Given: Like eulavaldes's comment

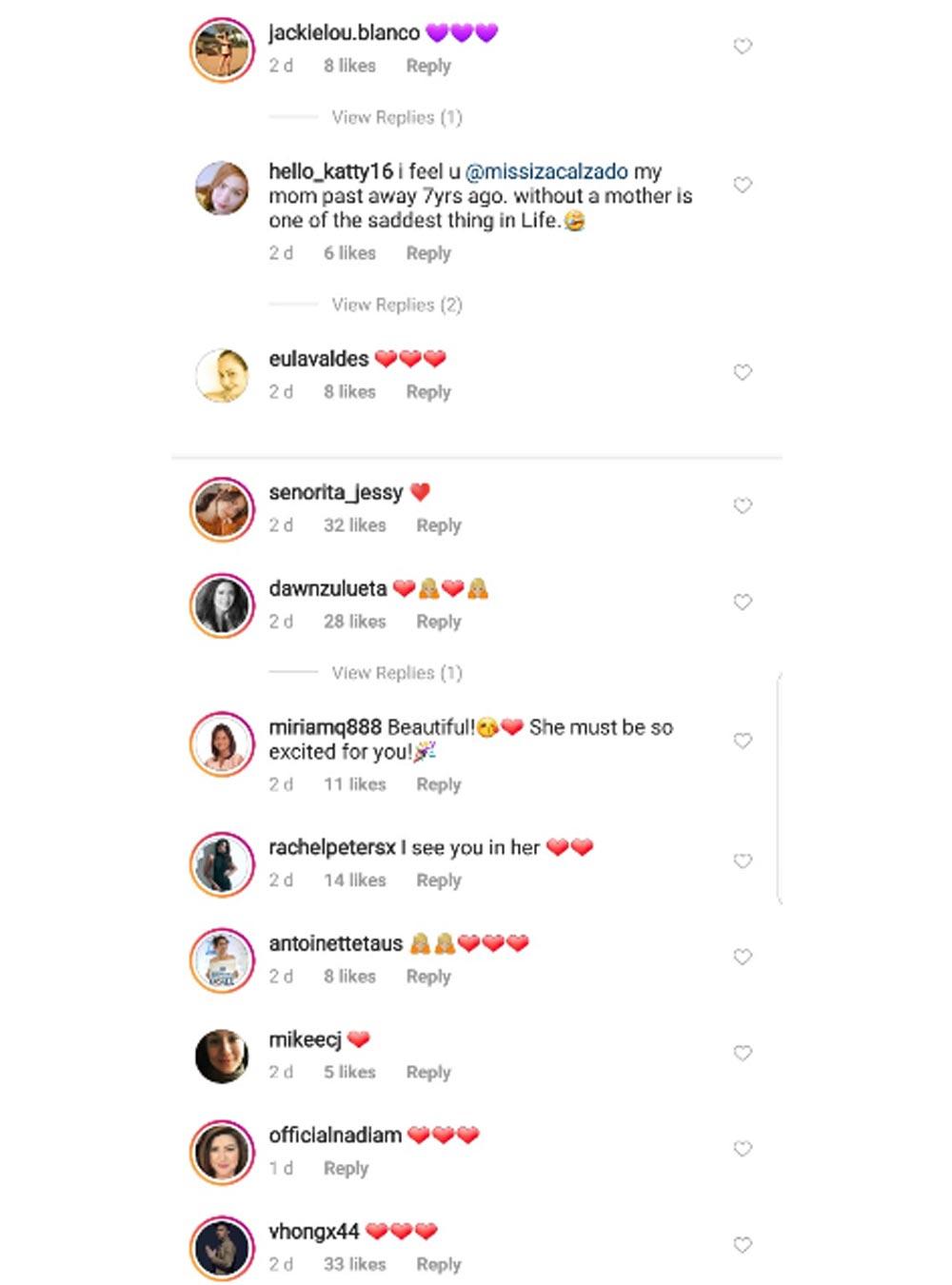Looking at the screenshot, I should (x=743, y=372).
